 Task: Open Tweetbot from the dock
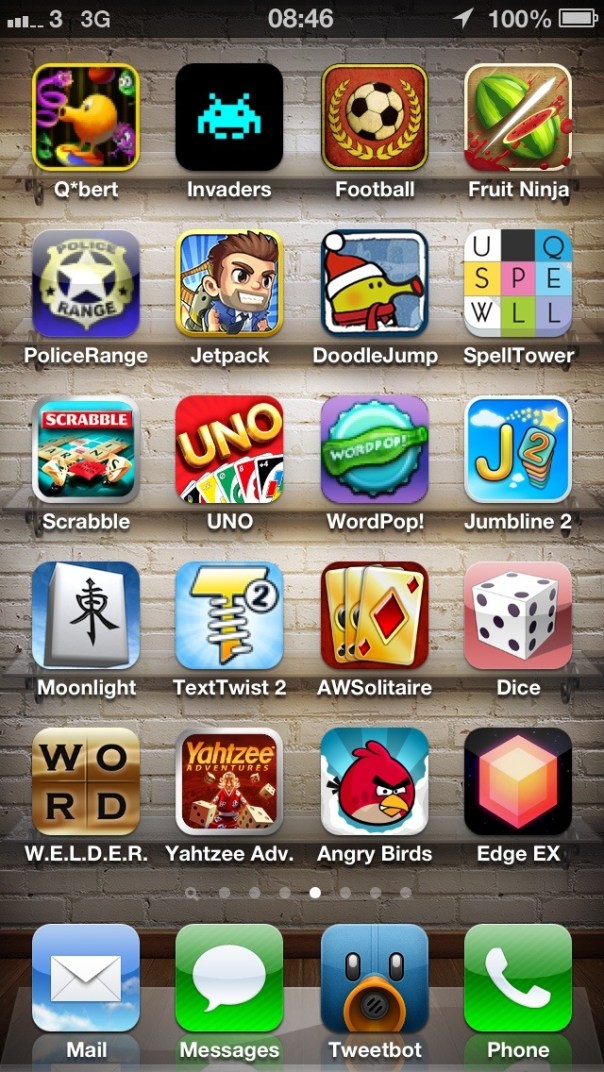374,980
